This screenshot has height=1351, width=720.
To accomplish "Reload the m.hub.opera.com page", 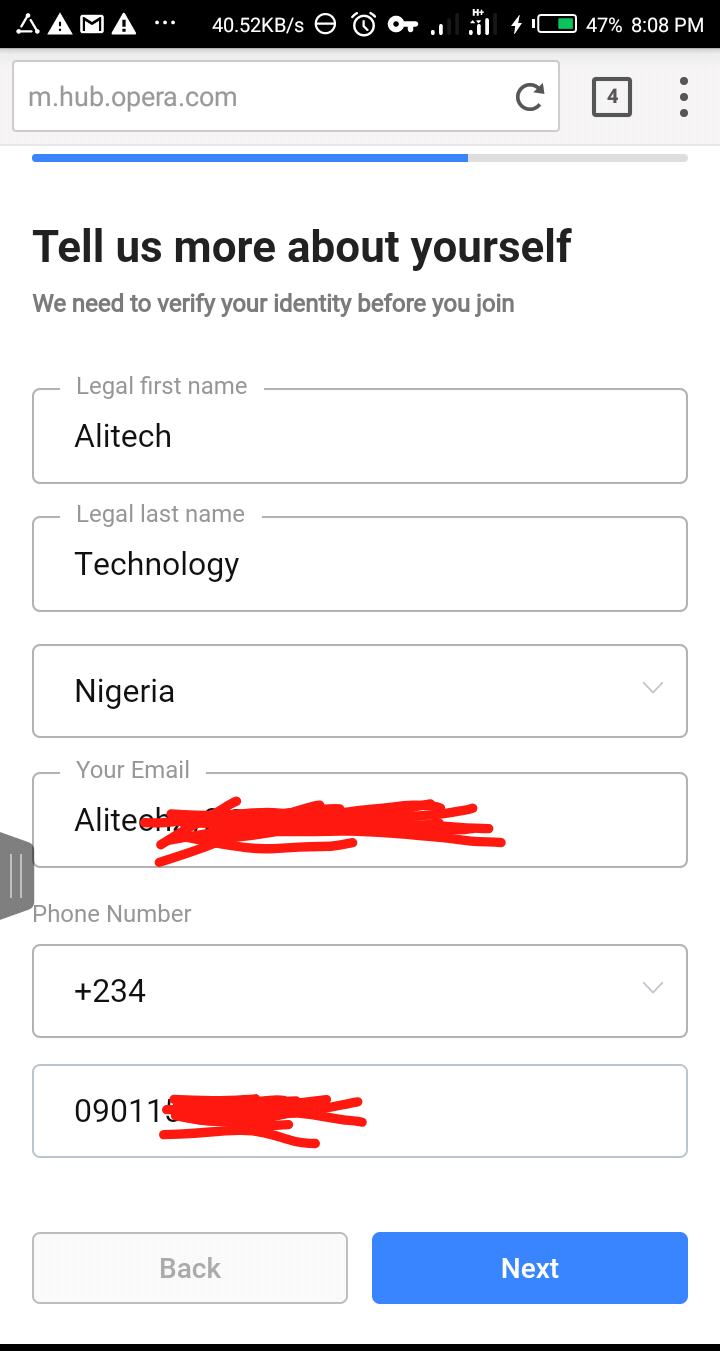I will click(x=529, y=96).
